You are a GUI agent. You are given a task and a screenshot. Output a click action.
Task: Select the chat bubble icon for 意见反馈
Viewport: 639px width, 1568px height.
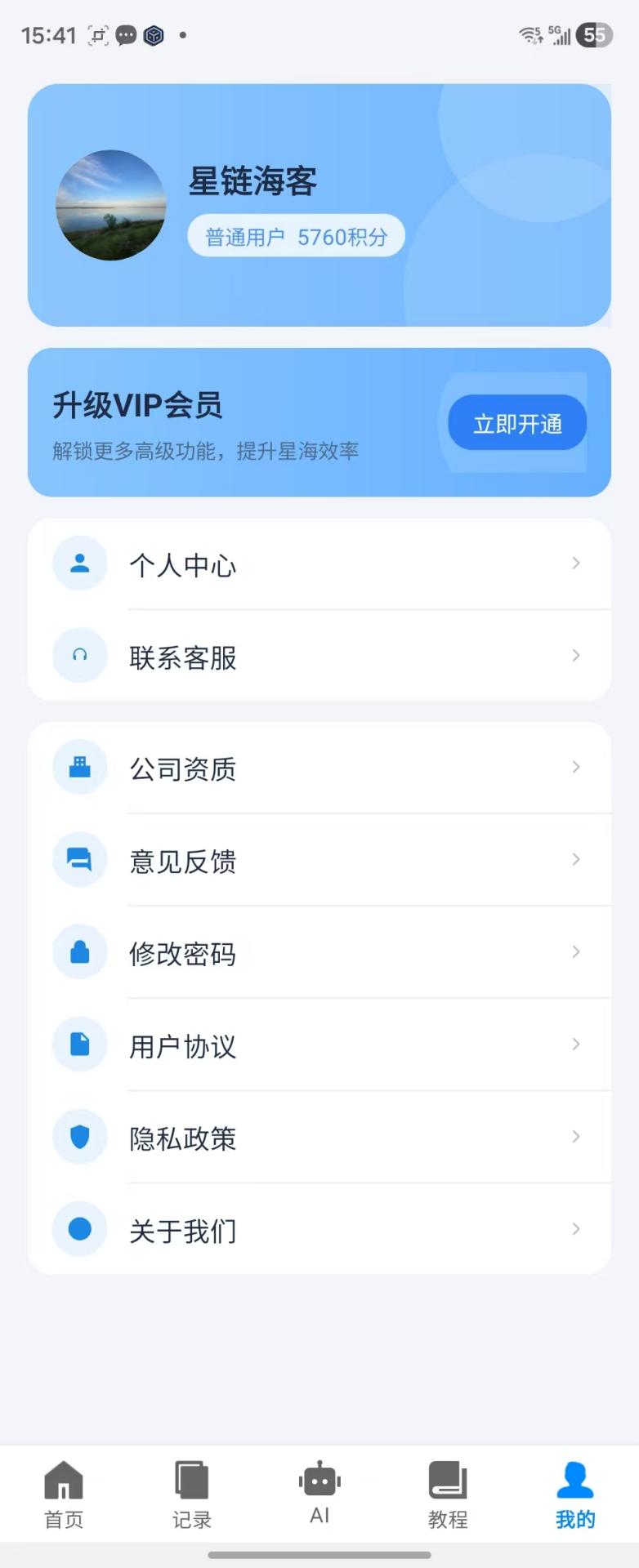pos(79,859)
